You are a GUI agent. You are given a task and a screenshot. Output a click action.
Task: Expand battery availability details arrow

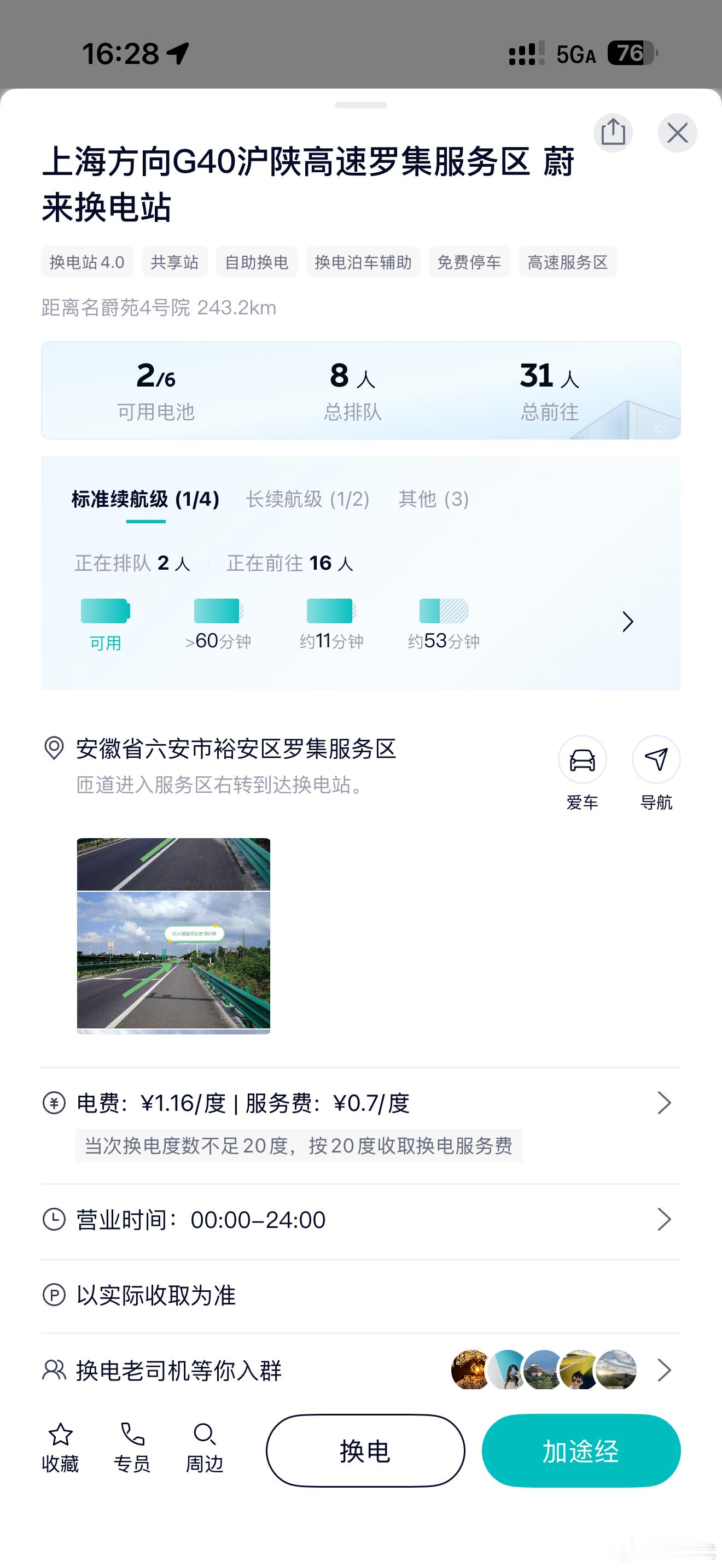pyautogui.click(x=627, y=622)
